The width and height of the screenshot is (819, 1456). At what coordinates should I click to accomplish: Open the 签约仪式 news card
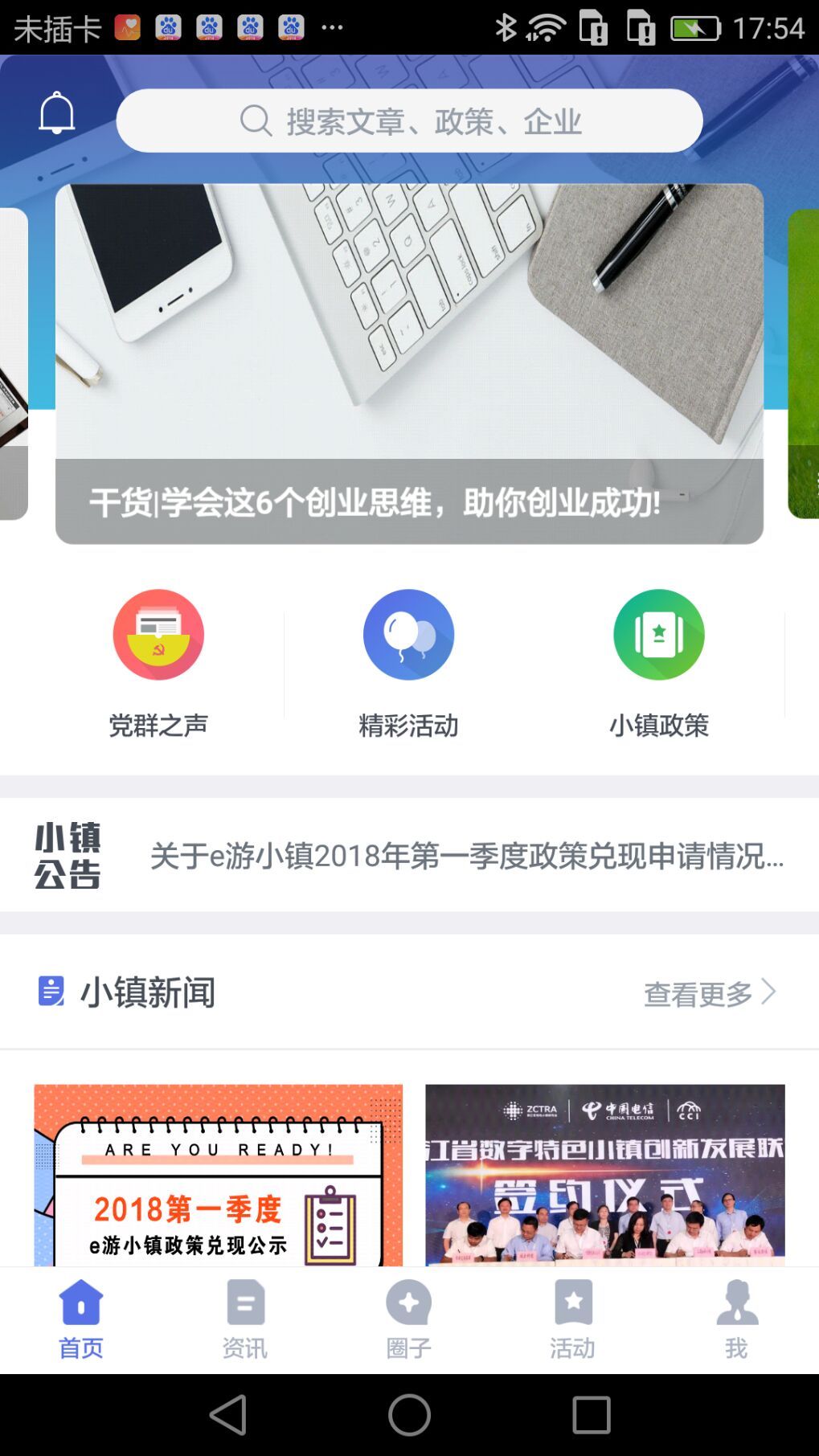(x=604, y=1175)
